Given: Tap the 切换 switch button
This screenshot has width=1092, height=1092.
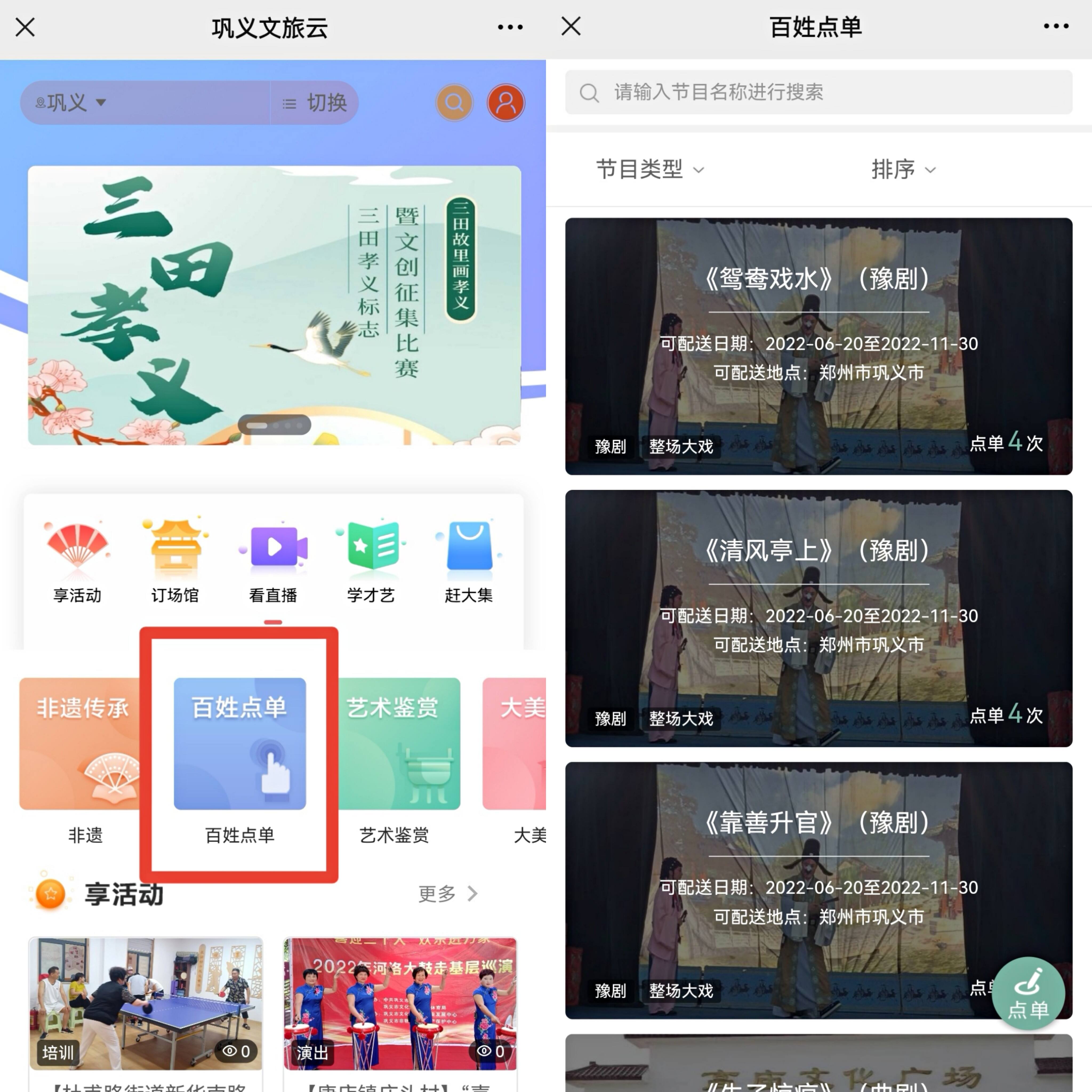Looking at the screenshot, I should pyautogui.click(x=315, y=103).
